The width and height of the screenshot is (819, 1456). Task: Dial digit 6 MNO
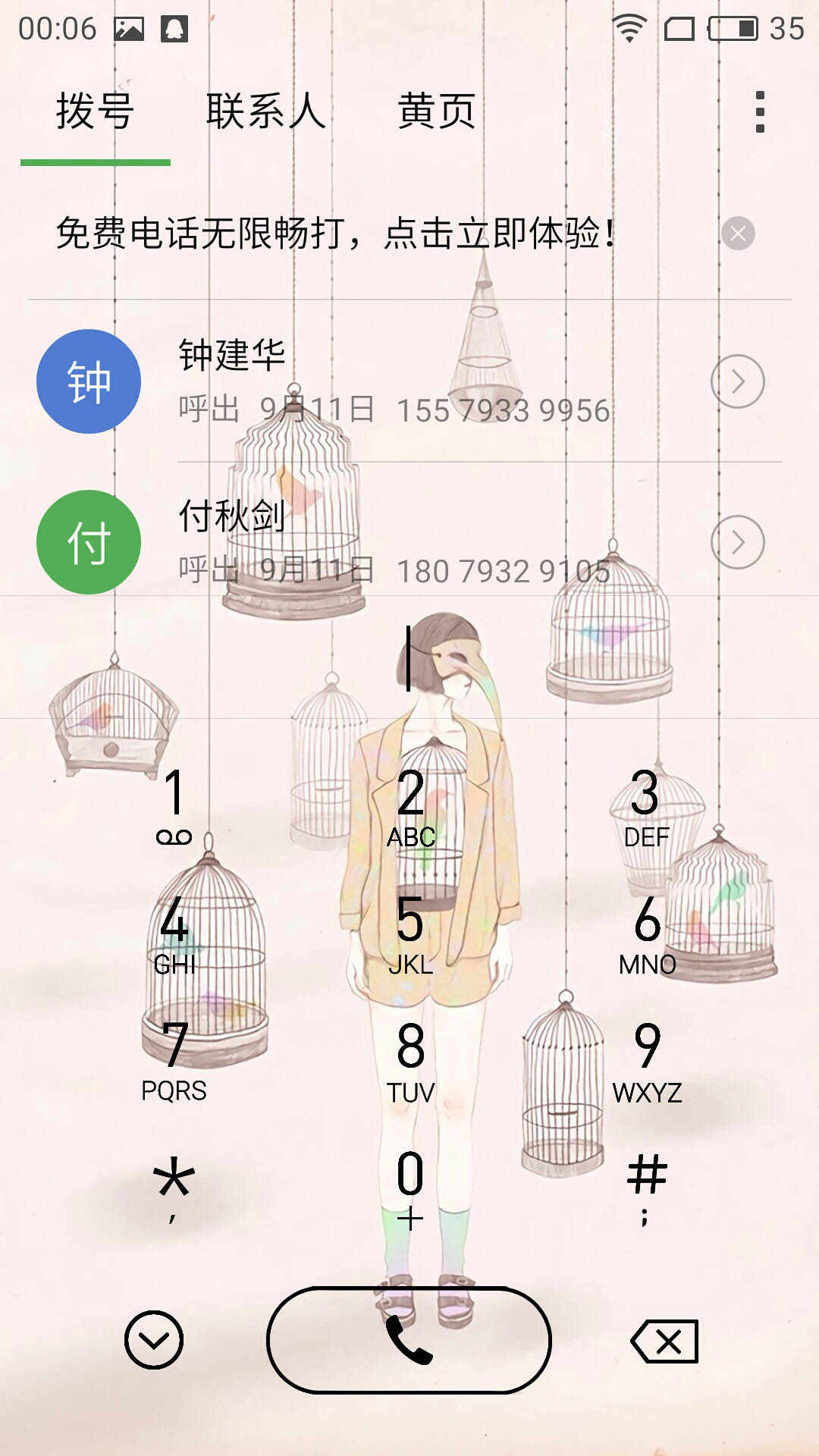[647, 933]
